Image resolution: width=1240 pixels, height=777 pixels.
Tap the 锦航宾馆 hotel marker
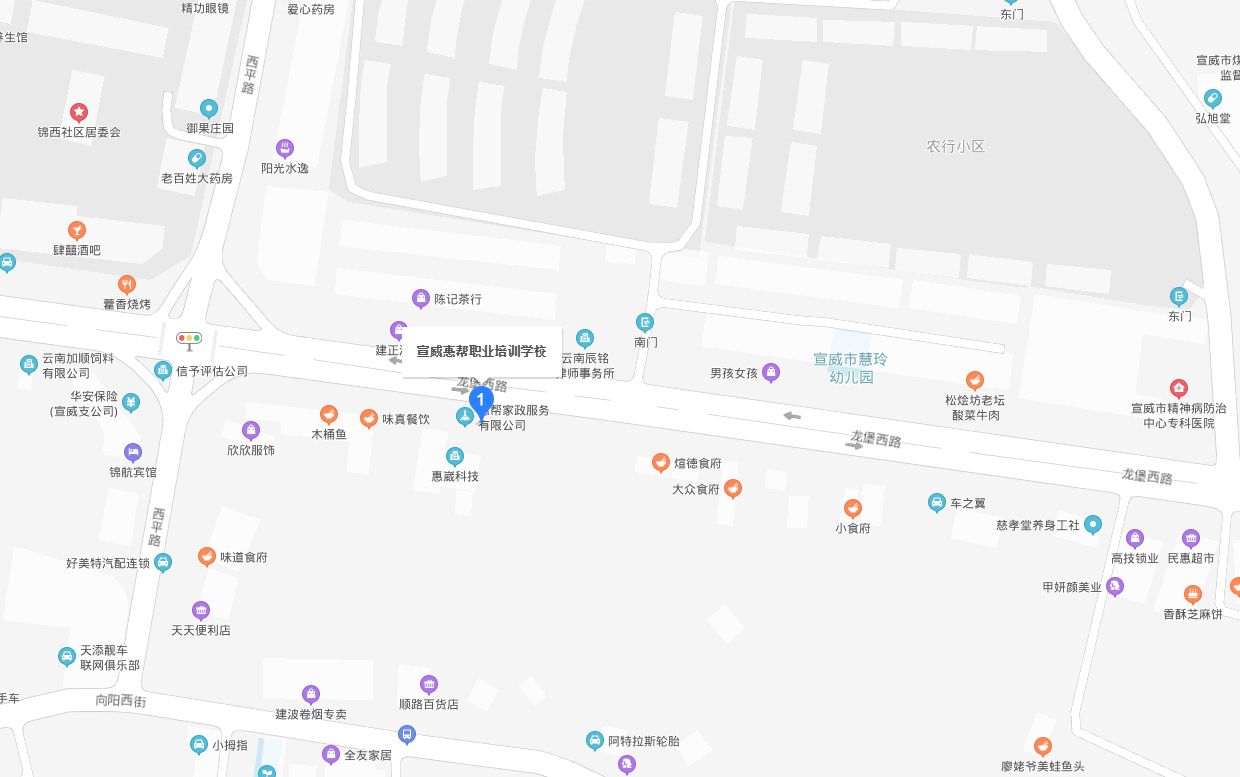click(133, 453)
